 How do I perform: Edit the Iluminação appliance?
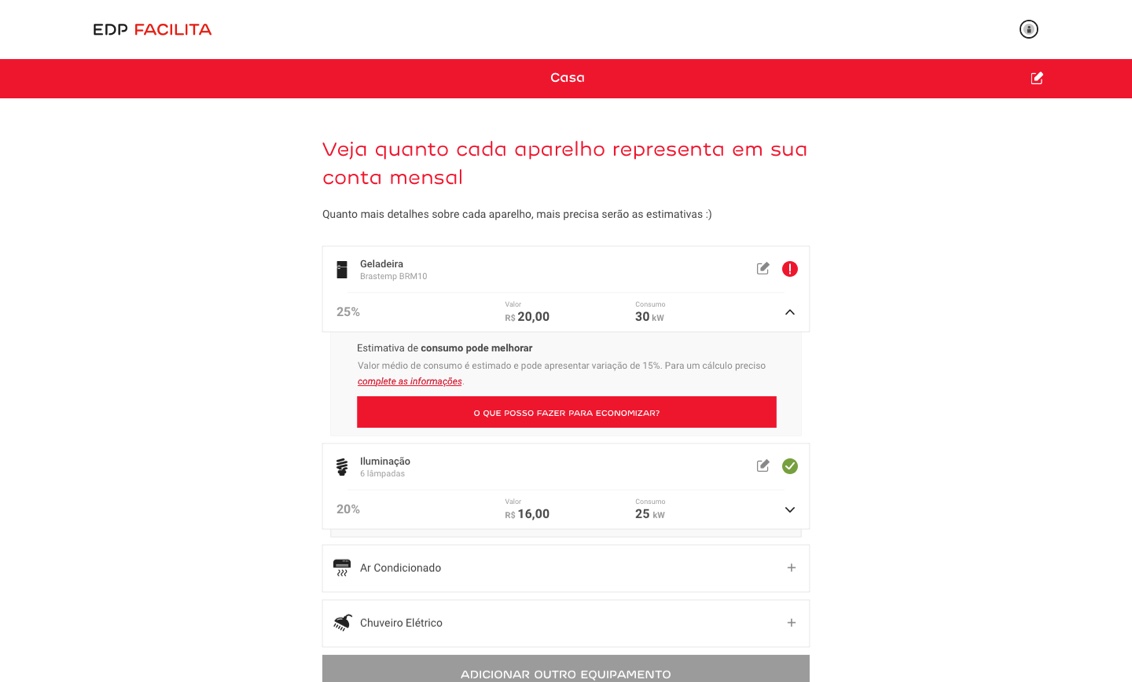point(763,465)
